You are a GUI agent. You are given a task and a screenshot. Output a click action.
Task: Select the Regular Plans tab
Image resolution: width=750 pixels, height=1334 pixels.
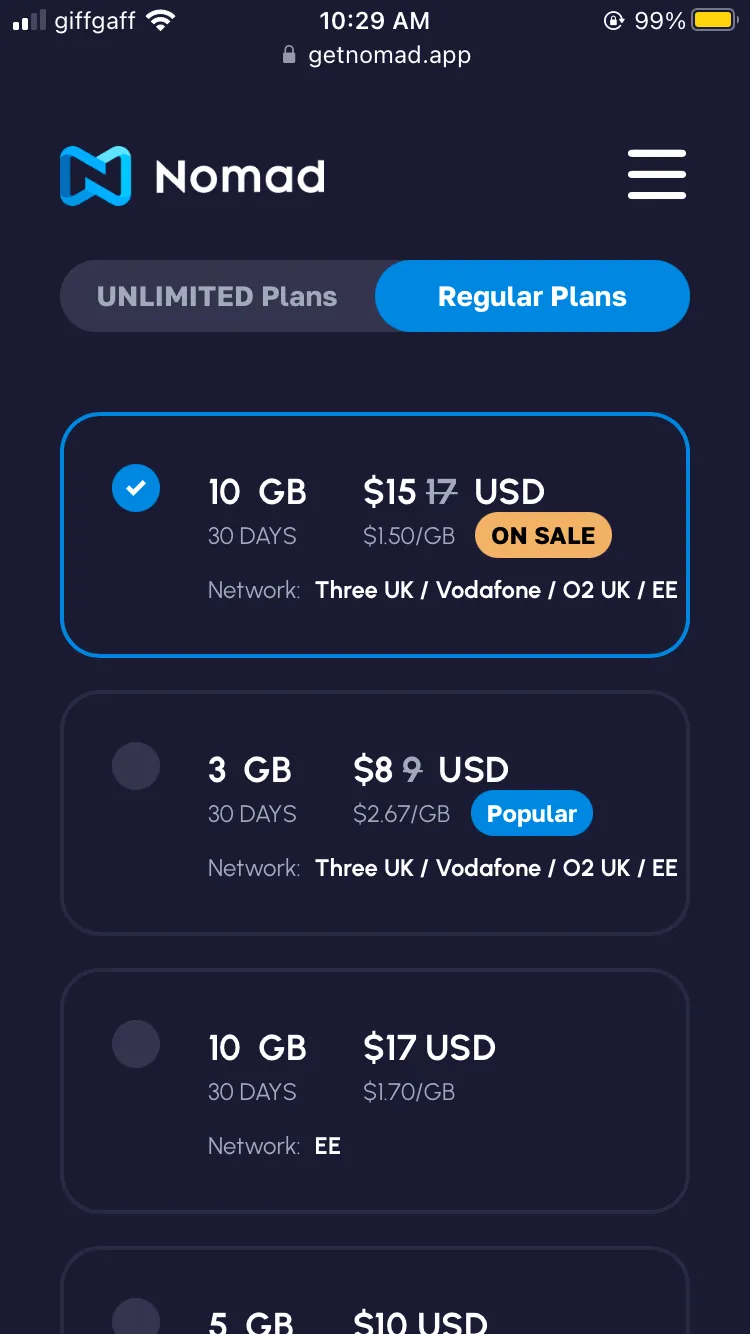[x=532, y=297]
